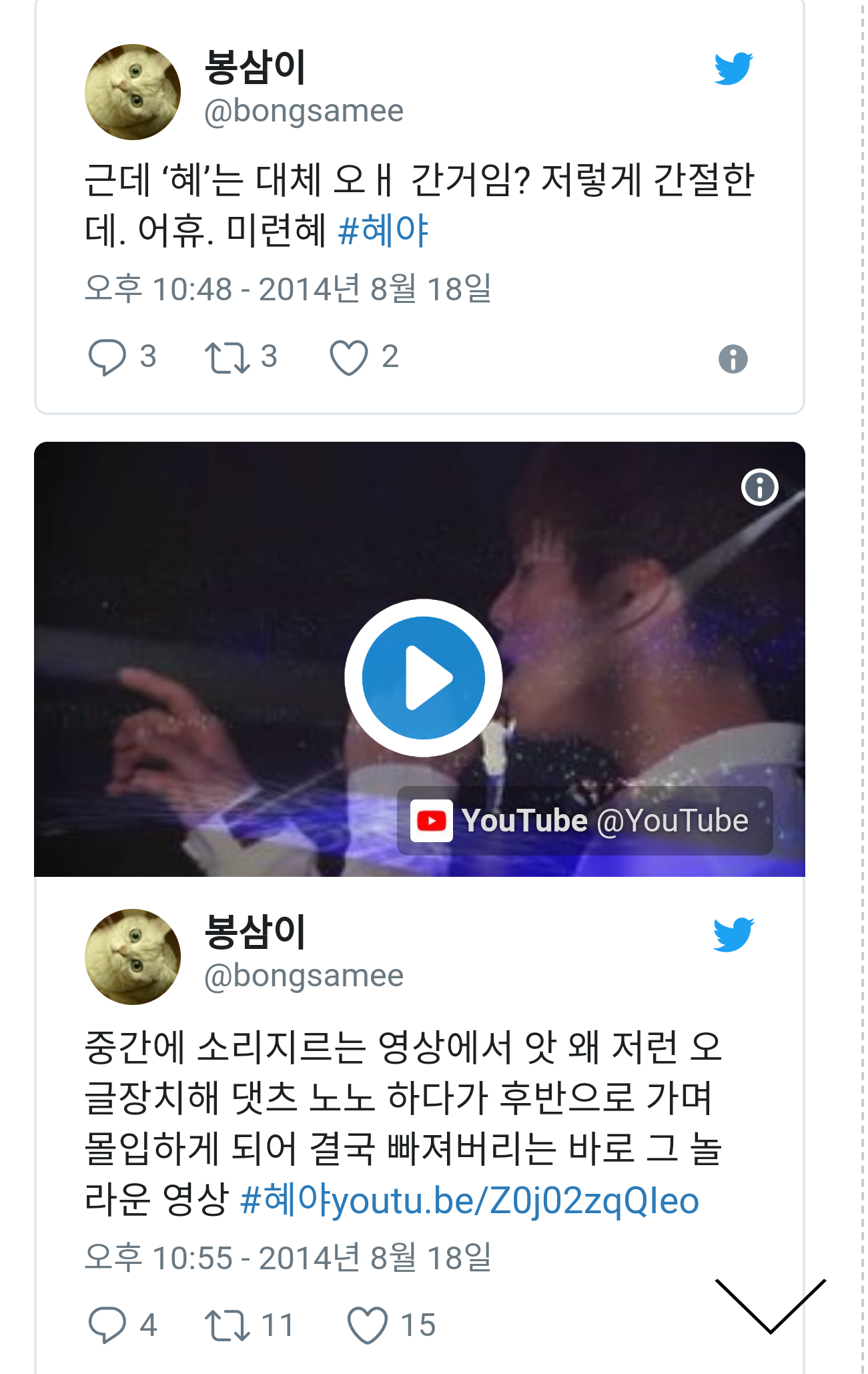Reply to the 10:55 tweet
This screenshot has height=1374, width=868.
coord(107,1325)
